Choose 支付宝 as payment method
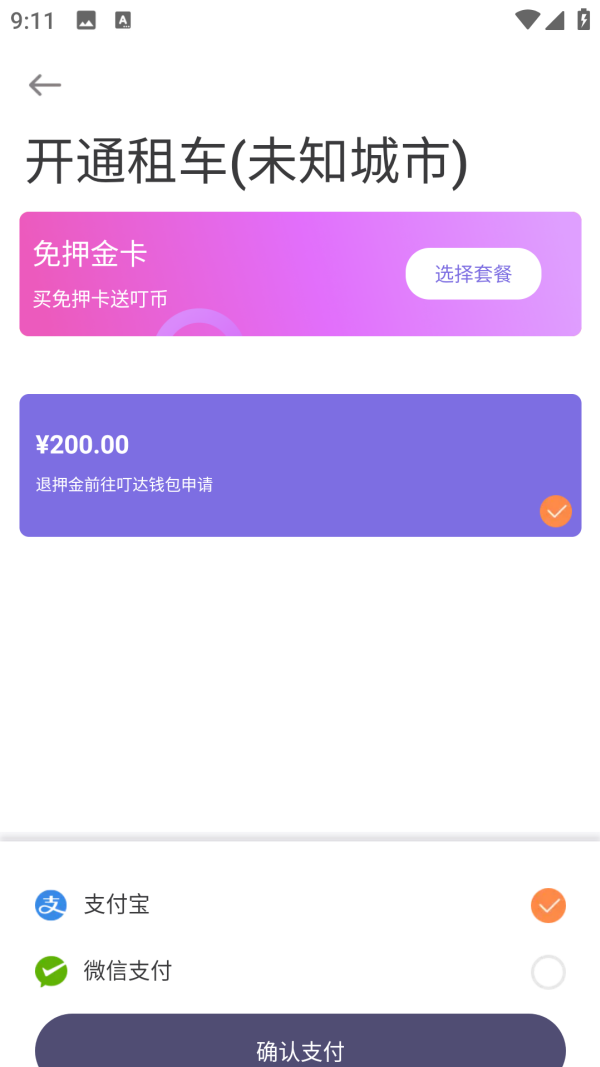The image size is (600, 1067). coord(547,905)
